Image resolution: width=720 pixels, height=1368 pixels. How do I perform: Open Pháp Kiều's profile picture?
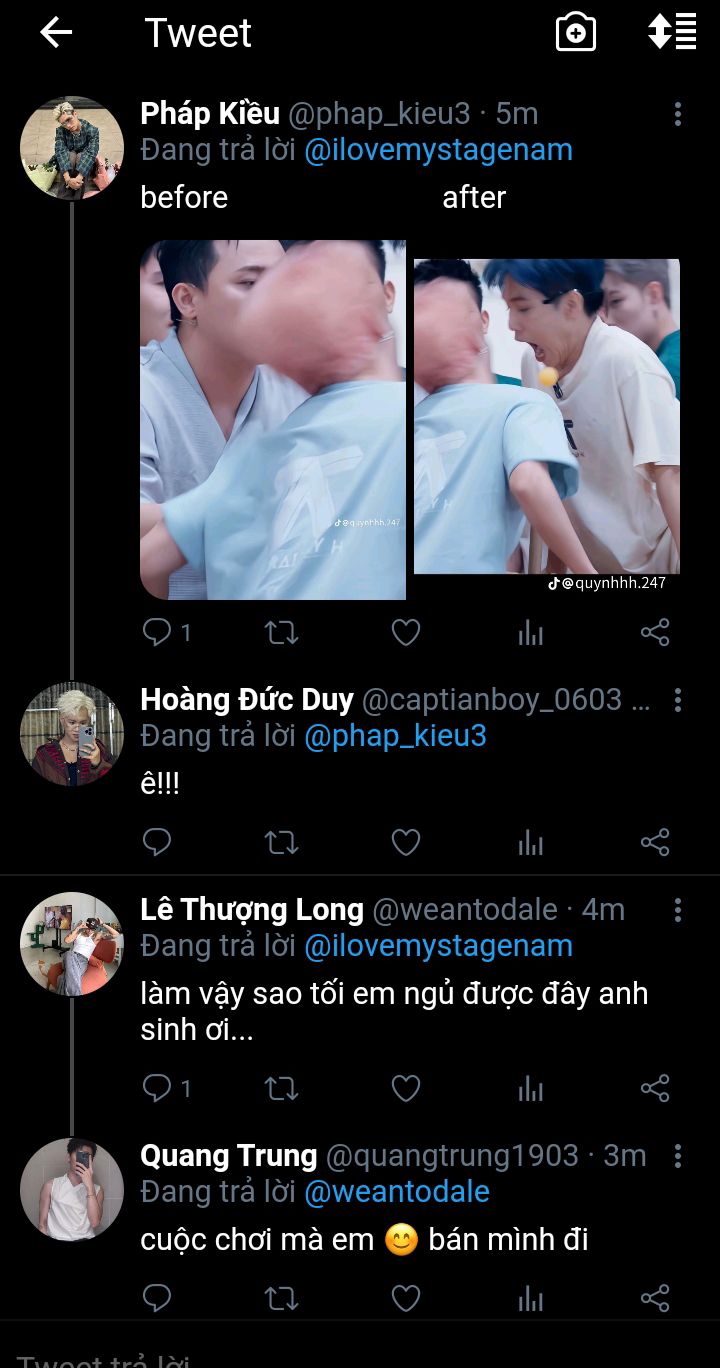click(x=72, y=148)
